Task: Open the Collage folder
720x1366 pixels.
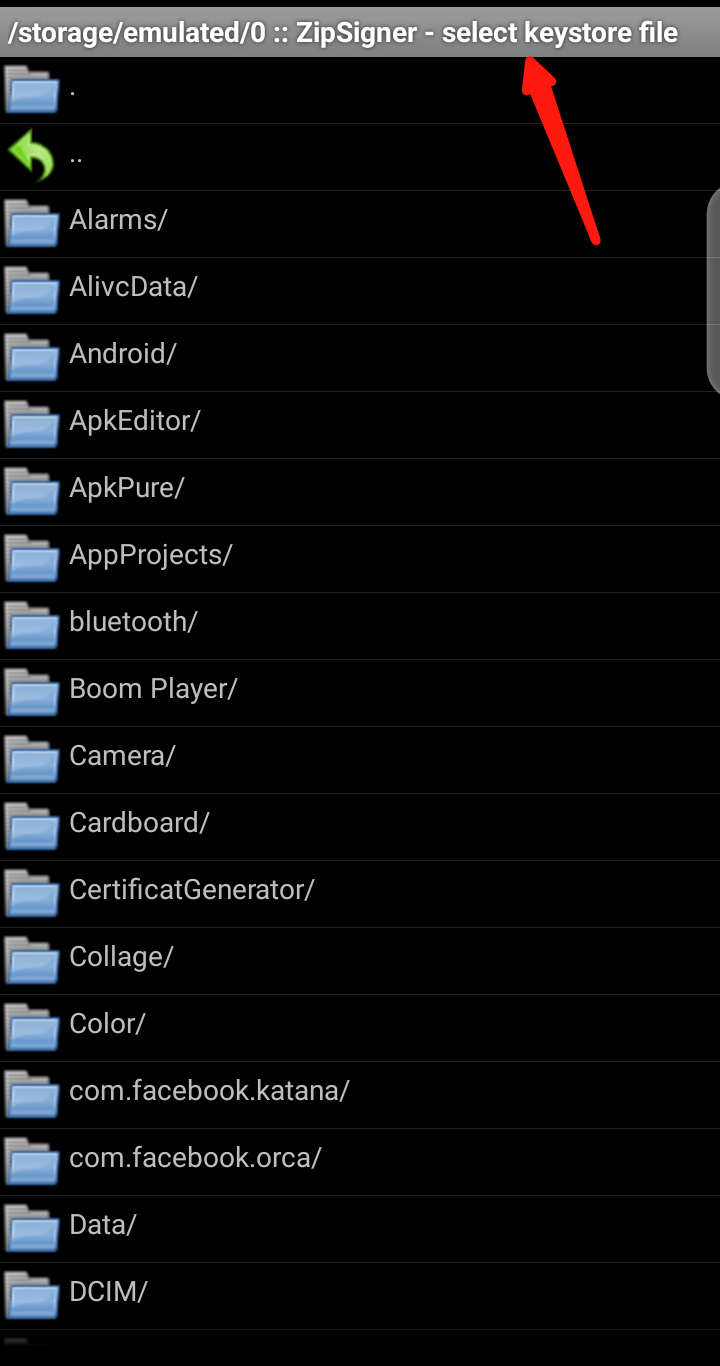Action: click(121, 957)
